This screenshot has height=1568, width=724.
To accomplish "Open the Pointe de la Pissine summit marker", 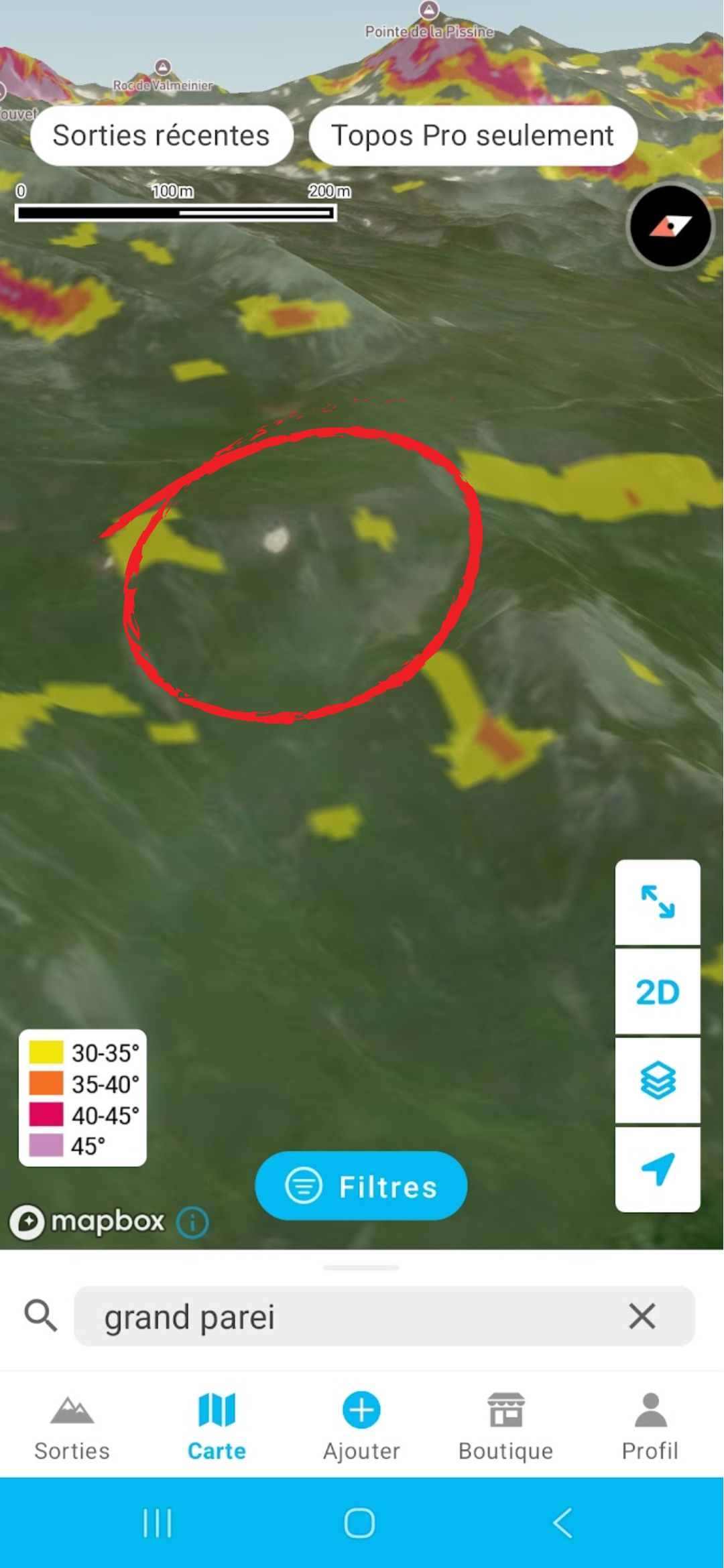I will tap(429, 11).
